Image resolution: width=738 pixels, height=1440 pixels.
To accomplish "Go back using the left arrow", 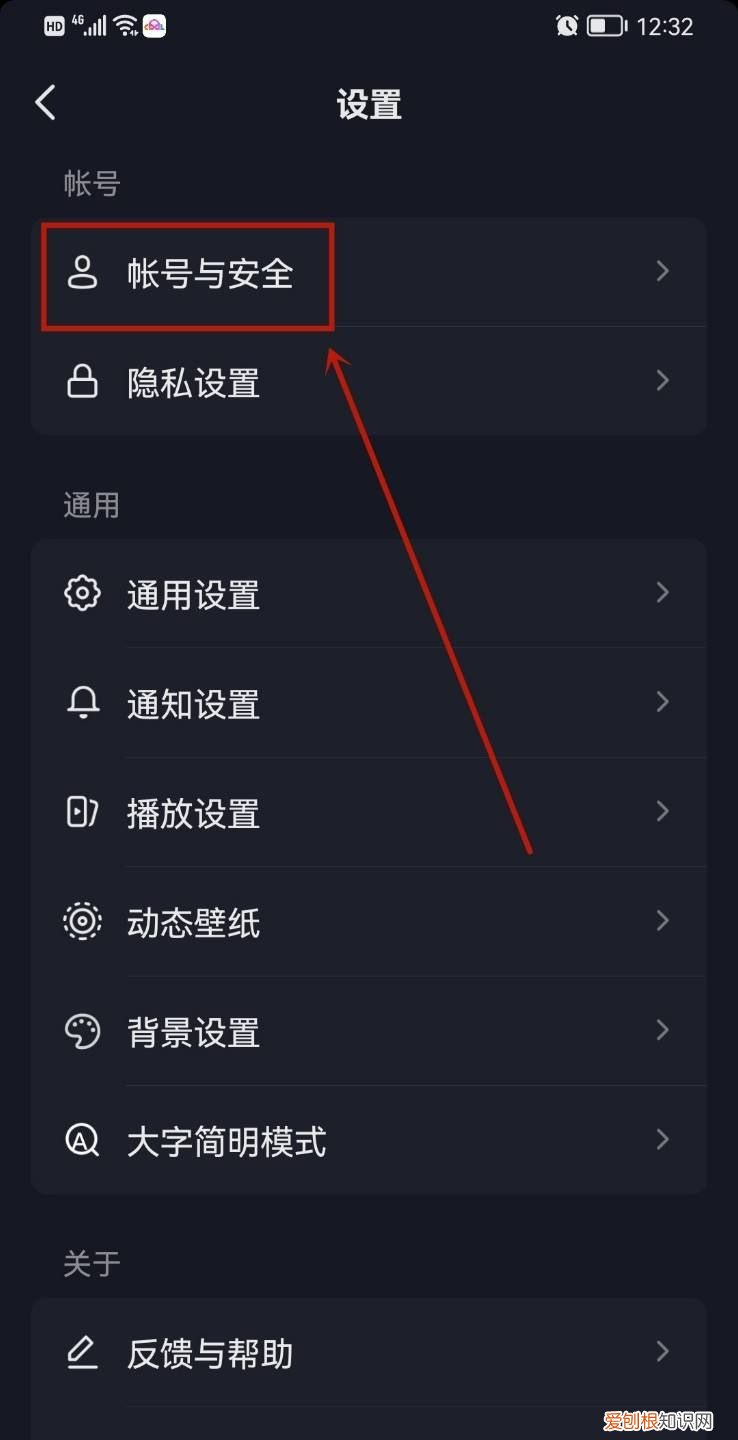I will coord(44,102).
